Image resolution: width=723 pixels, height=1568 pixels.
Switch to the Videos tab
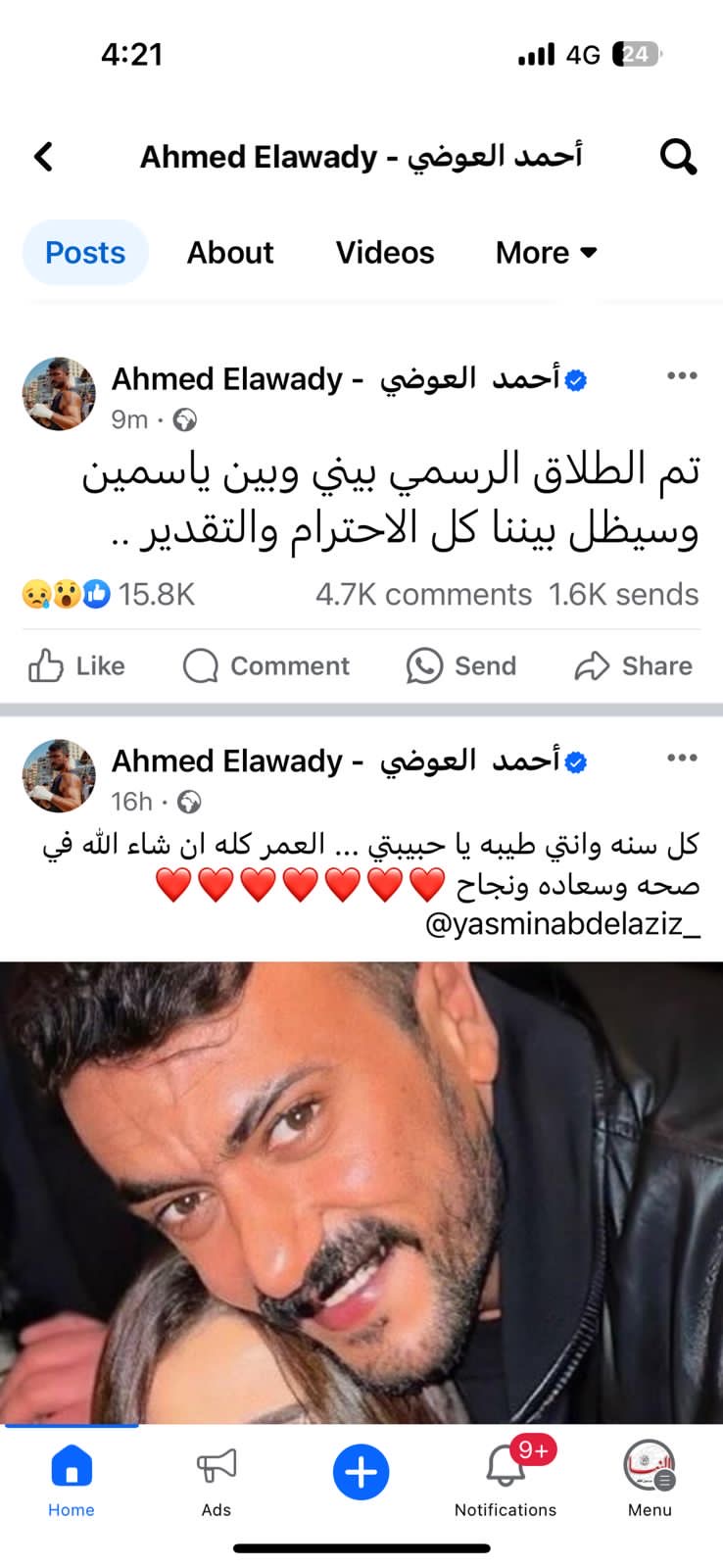pyautogui.click(x=384, y=253)
